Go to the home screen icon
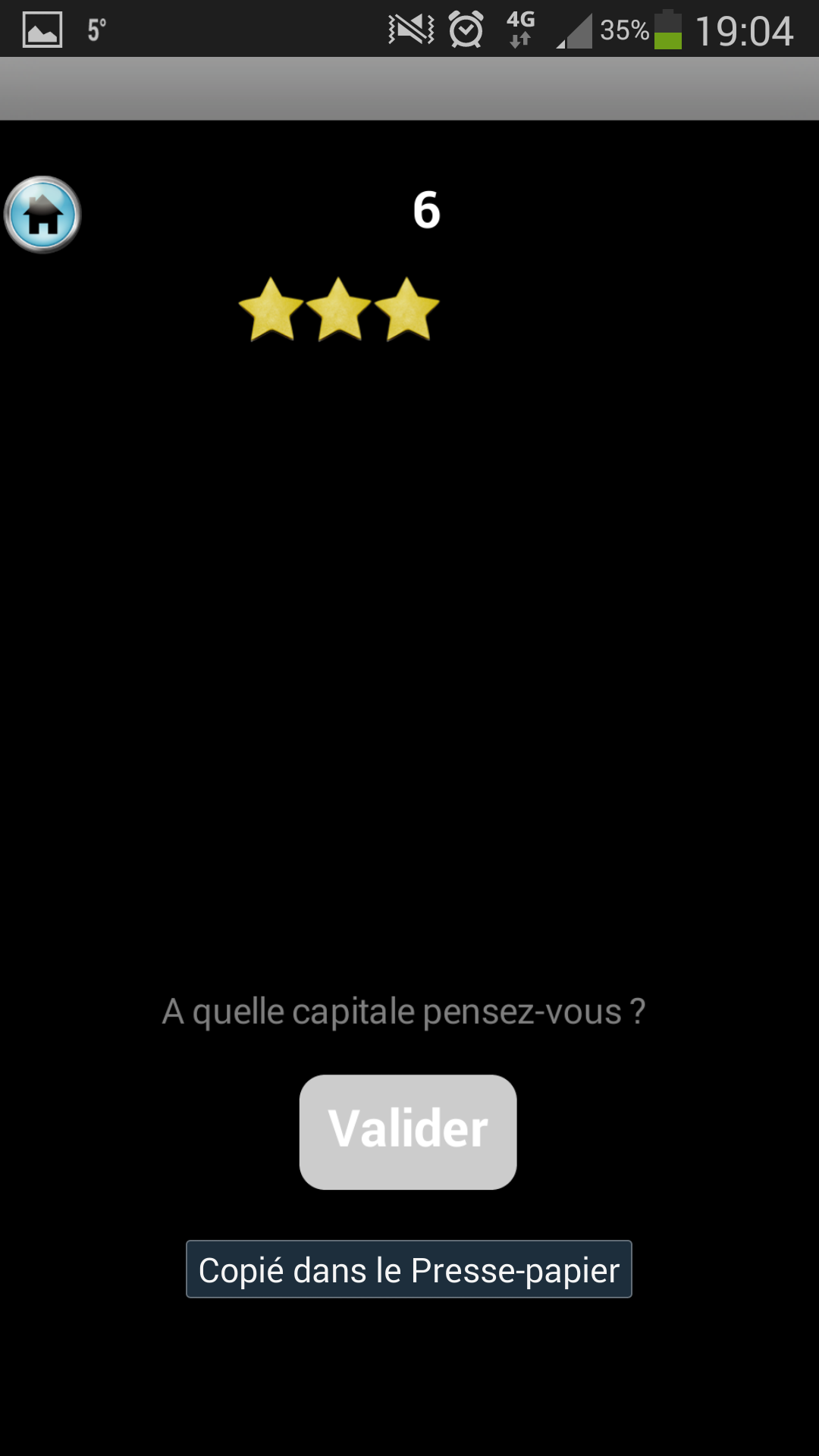The height and width of the screenshot is (1456, 819). coord(42,215)
